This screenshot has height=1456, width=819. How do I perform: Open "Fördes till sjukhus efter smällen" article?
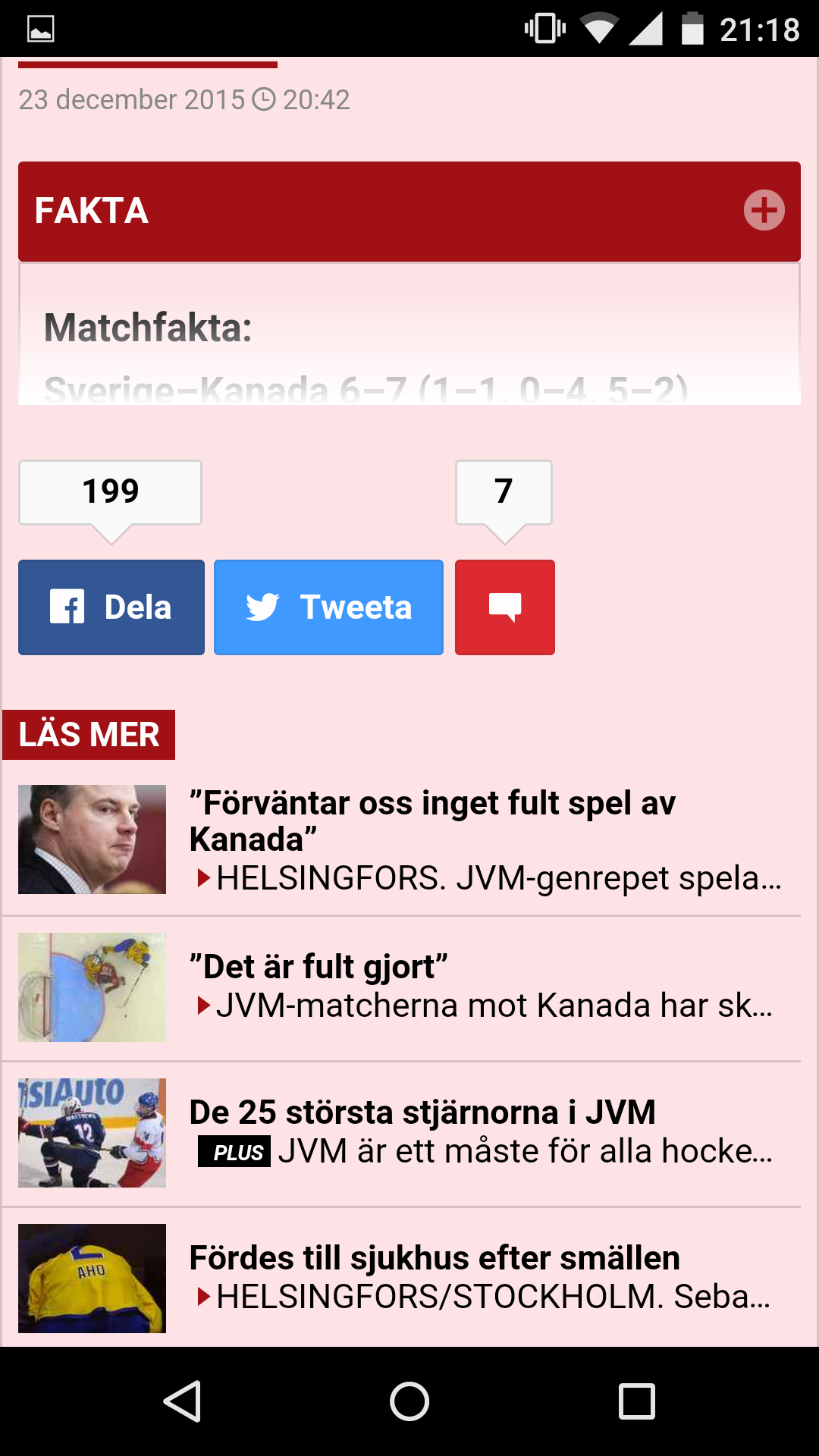coord(409,1278)
